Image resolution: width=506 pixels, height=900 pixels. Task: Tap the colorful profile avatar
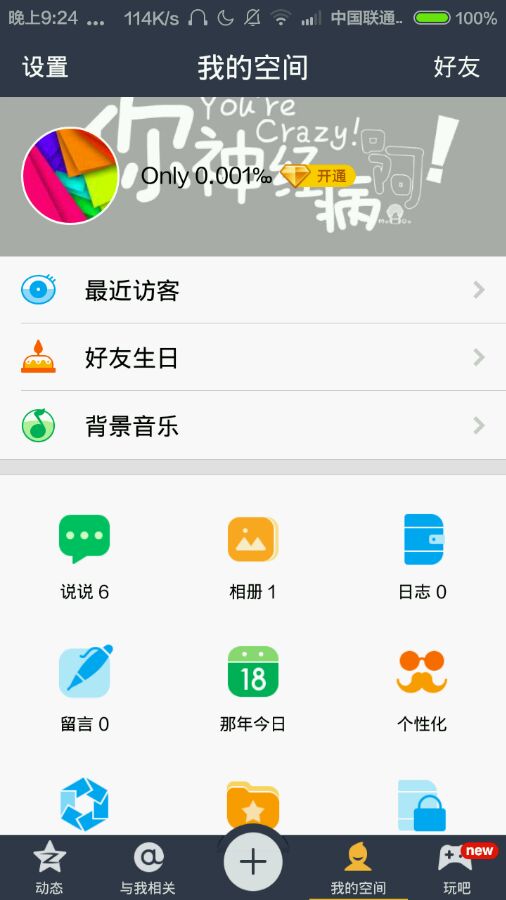click(x=70, y=176)
